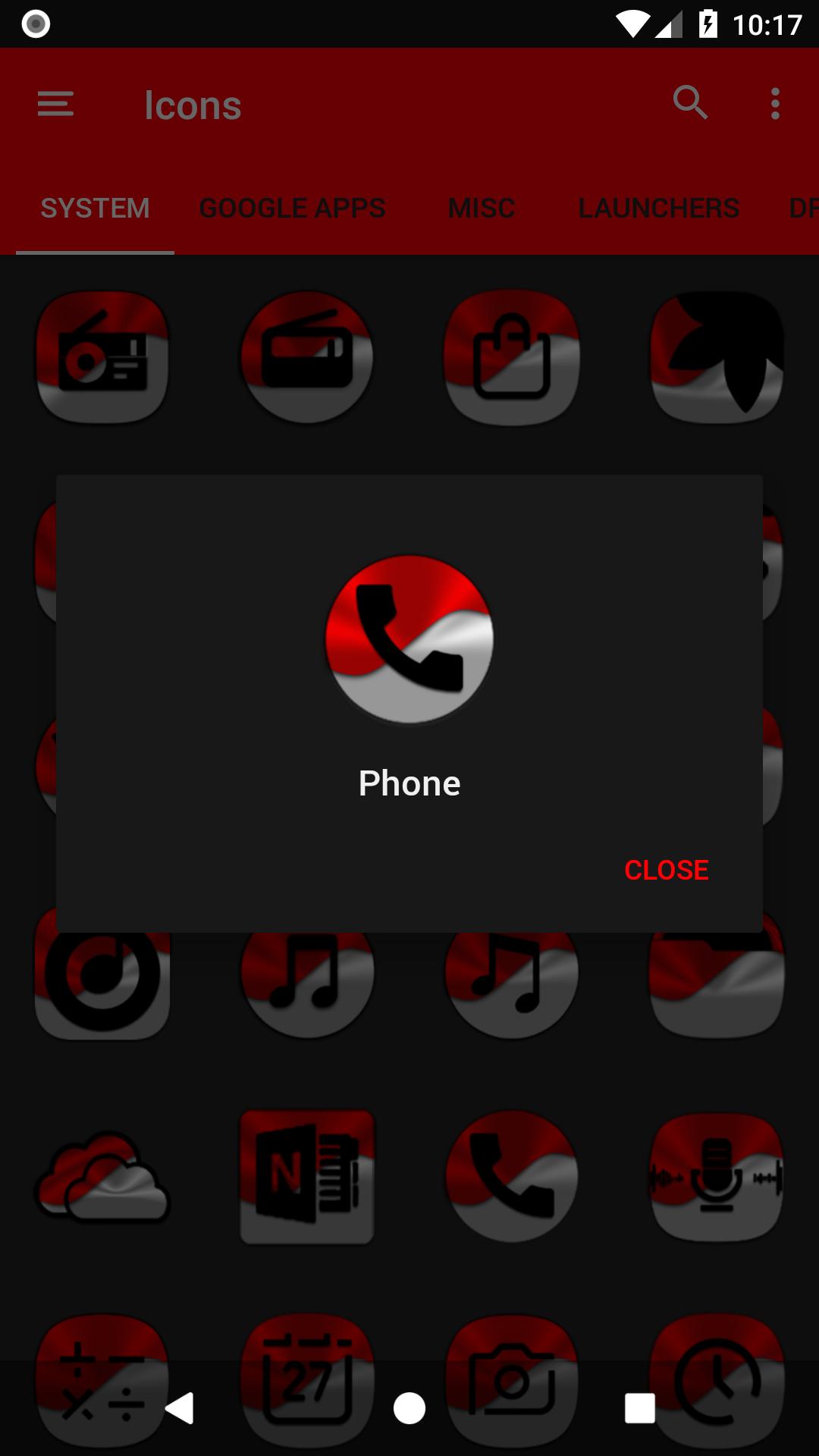Switch to the Google Apps tab
819x1456 pixels.
292,208
